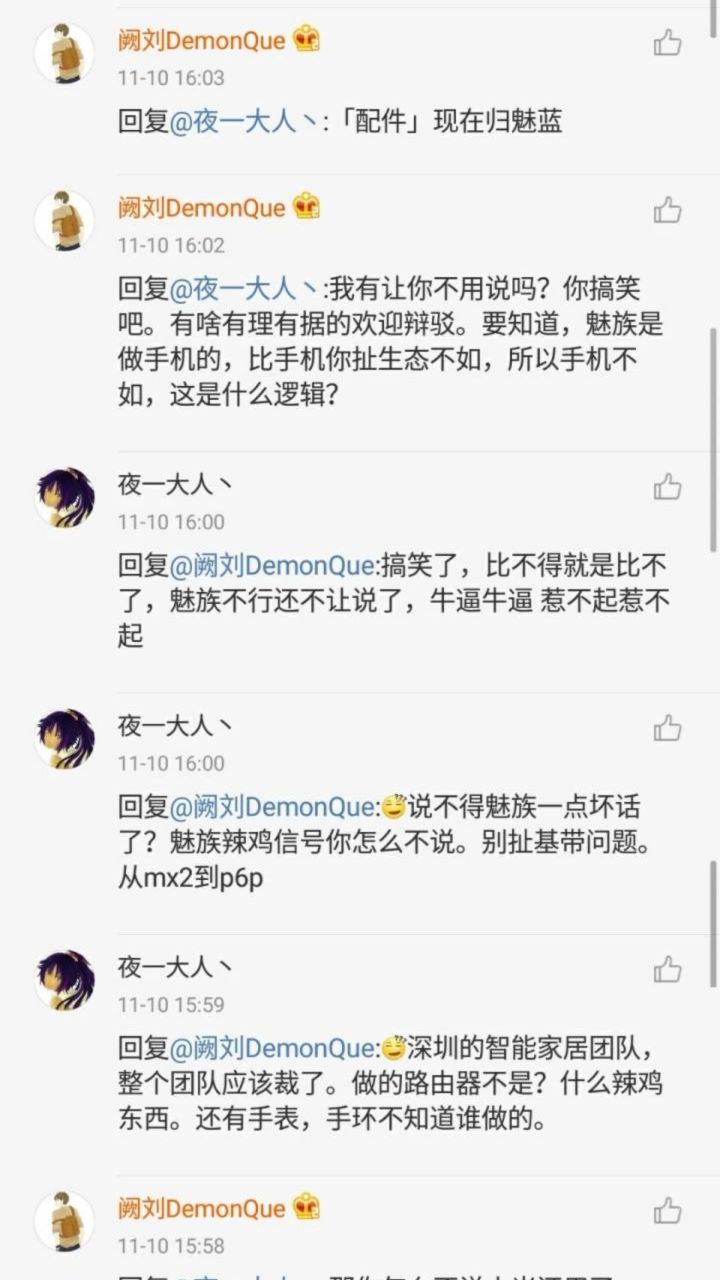Screen dimensions: 720x1280
Task: Like the 15:59 comment about 深圳的智能家居团队
Action: tap(667, 970)
